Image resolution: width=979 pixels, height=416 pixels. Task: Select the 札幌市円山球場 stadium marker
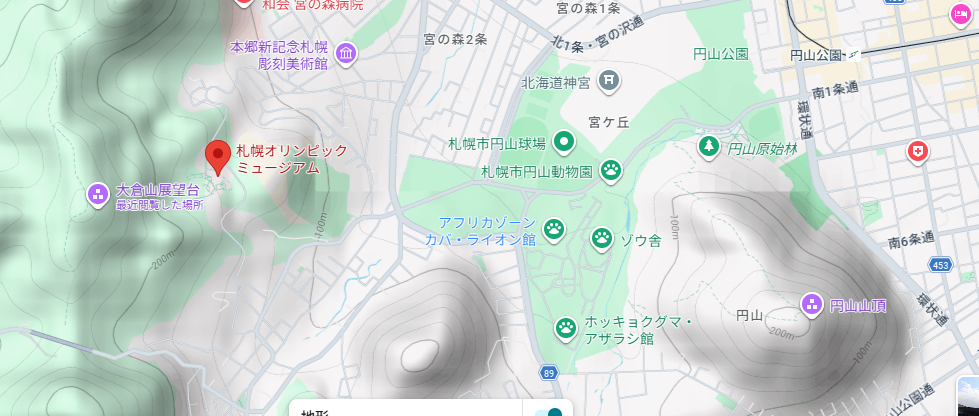pos(564,143)
